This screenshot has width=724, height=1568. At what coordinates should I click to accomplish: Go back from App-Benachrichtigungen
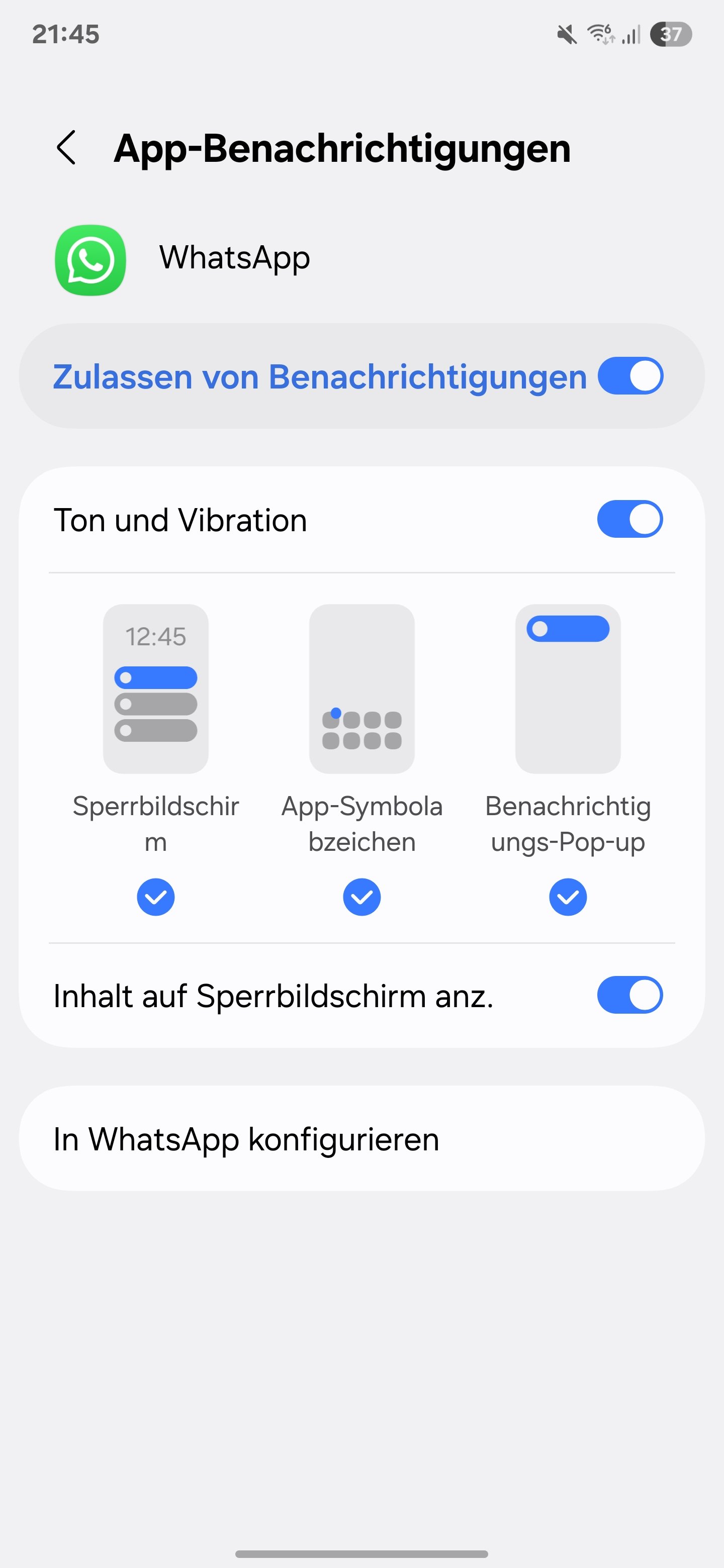(66, 148)
